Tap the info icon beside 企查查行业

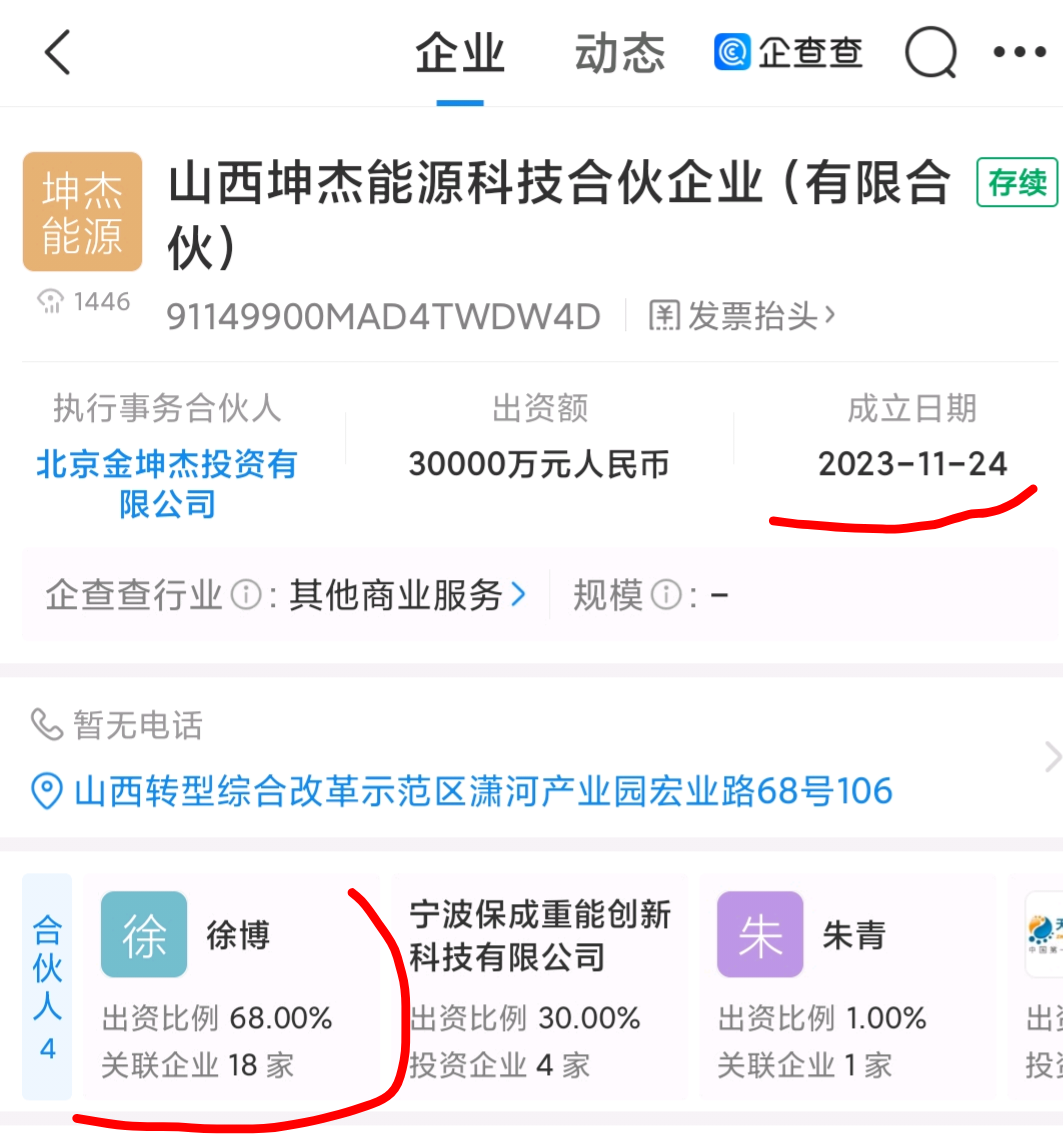(246, 593)
